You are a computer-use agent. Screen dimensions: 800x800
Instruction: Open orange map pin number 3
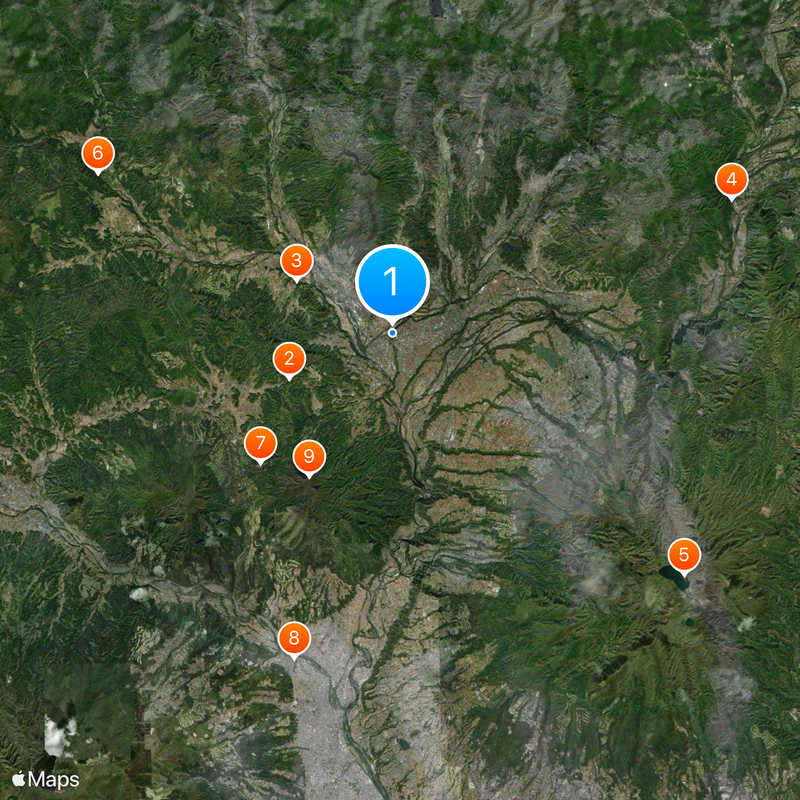296,262
